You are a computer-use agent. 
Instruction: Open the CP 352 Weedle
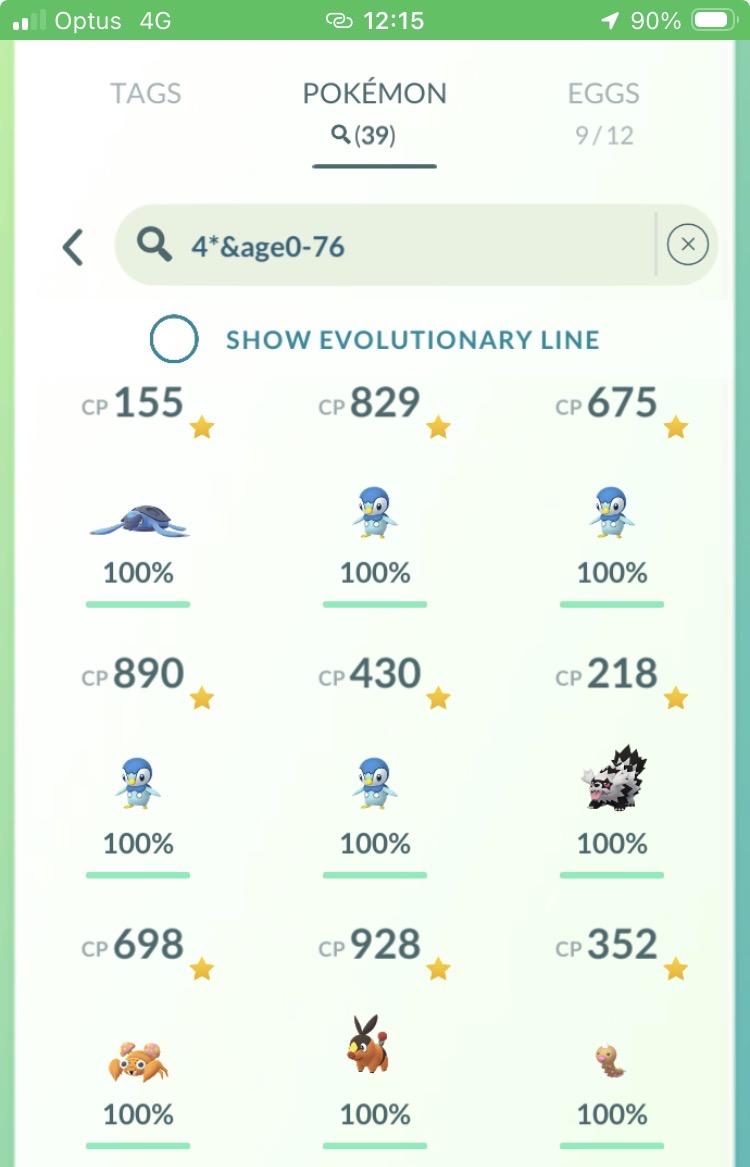(x=611, y=1060)
